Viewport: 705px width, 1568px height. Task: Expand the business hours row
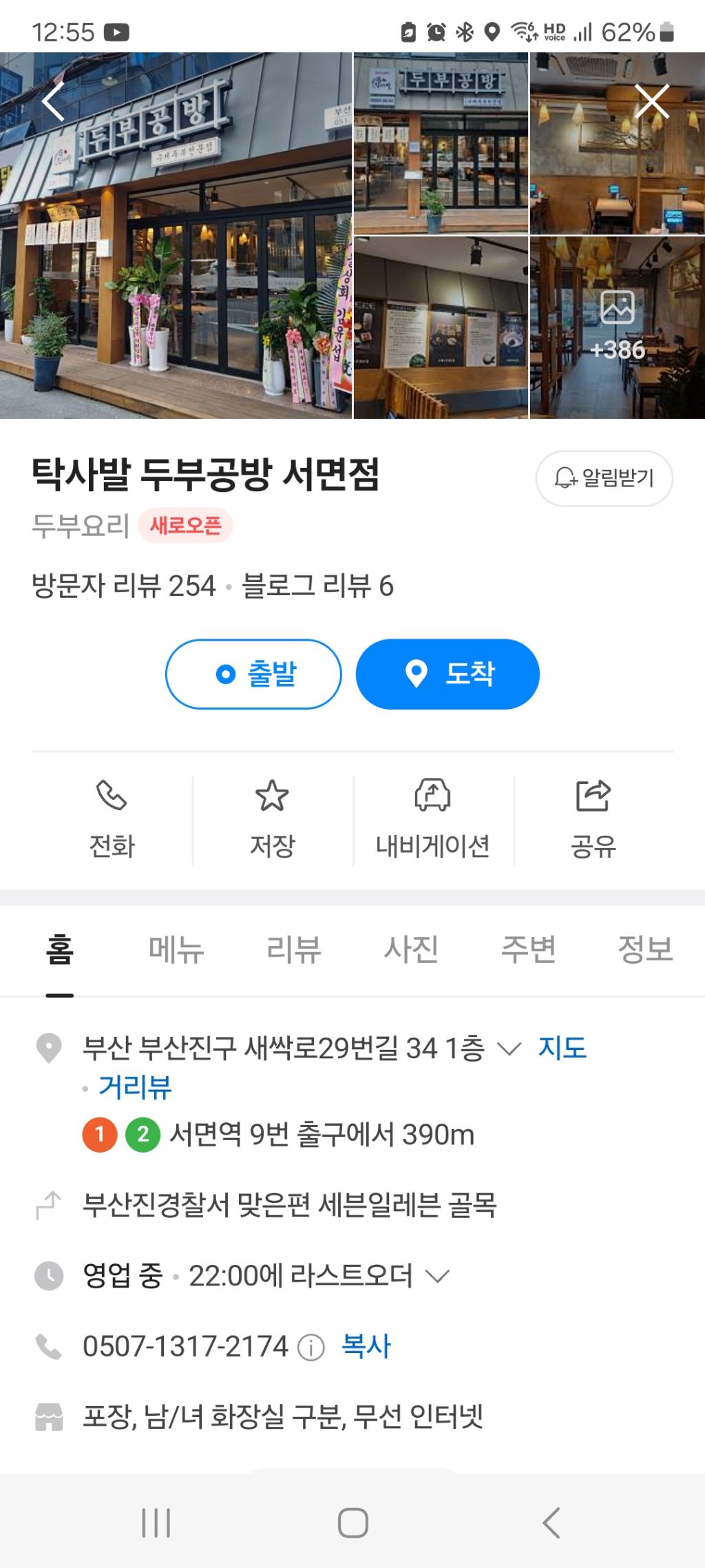point(437,1276)
